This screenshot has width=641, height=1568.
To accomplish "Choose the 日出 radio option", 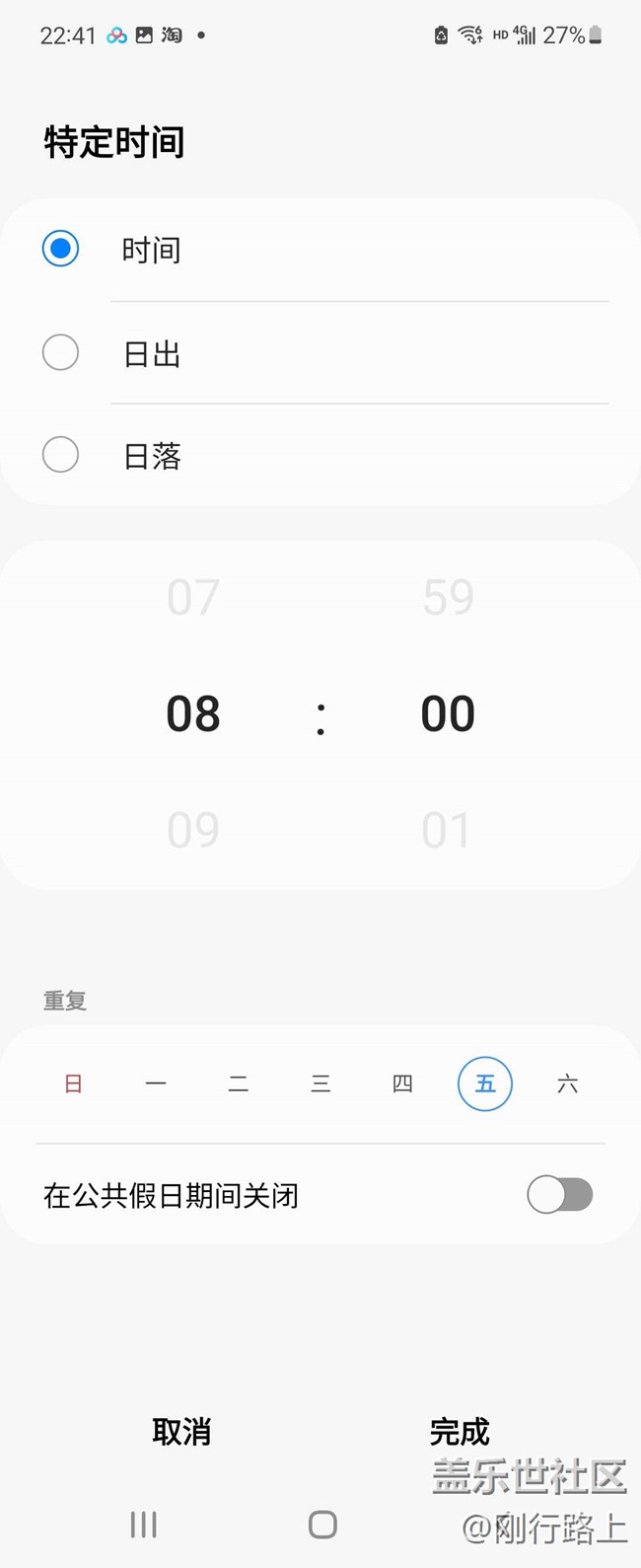I will click(x=320, y=353).
